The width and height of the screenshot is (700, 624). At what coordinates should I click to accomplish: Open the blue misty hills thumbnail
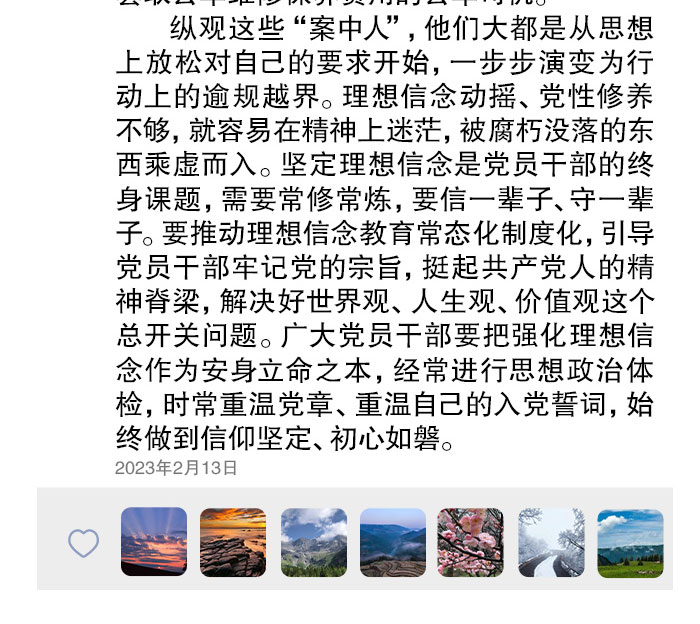[392, 542]
